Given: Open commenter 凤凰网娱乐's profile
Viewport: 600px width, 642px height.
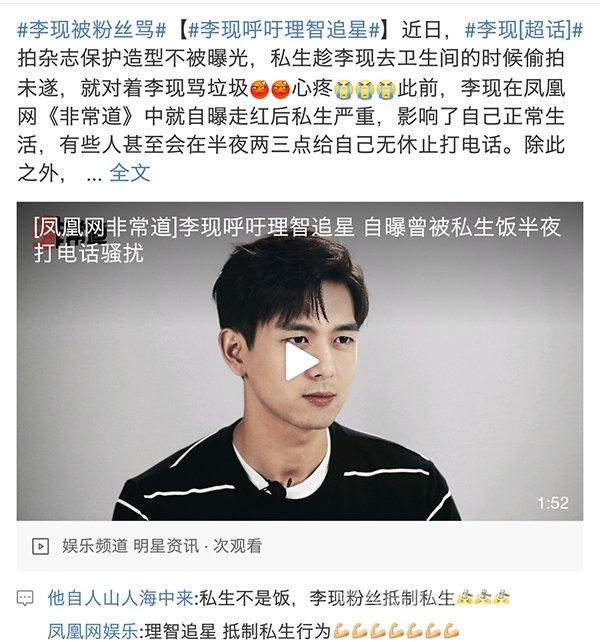Looking at the screenshot, I should (x=93, y=631).
